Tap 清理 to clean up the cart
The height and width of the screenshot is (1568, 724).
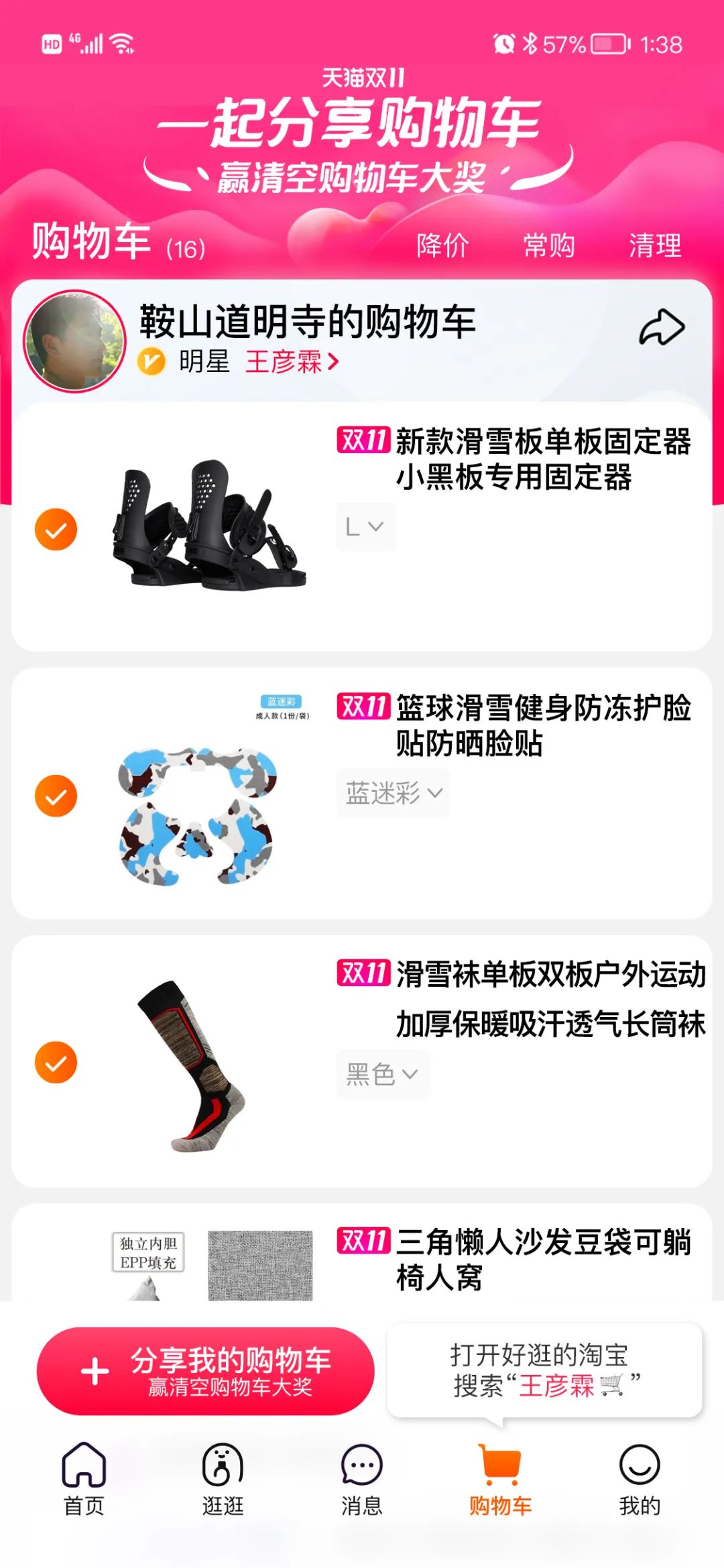pos(655,245)
